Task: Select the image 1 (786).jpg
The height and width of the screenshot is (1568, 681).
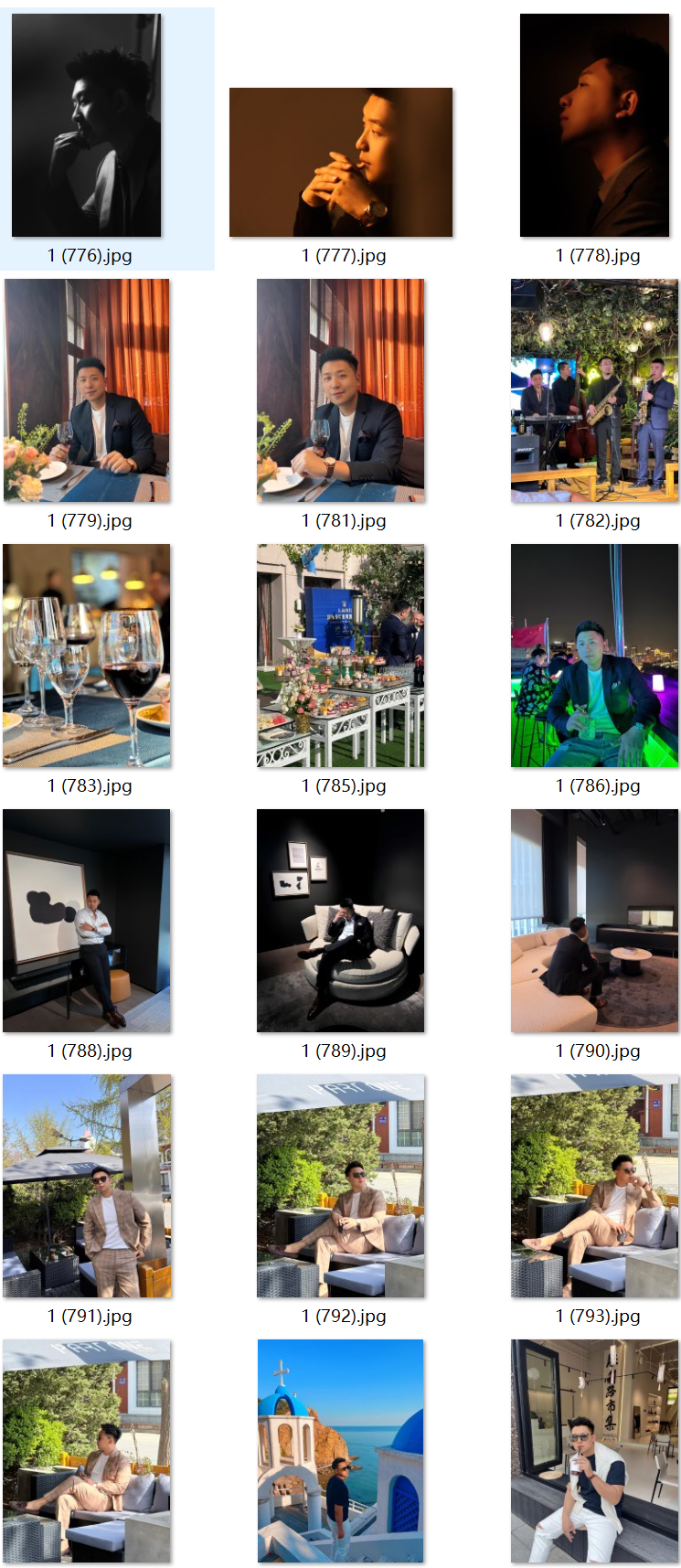Action: [x=594, y=656]
